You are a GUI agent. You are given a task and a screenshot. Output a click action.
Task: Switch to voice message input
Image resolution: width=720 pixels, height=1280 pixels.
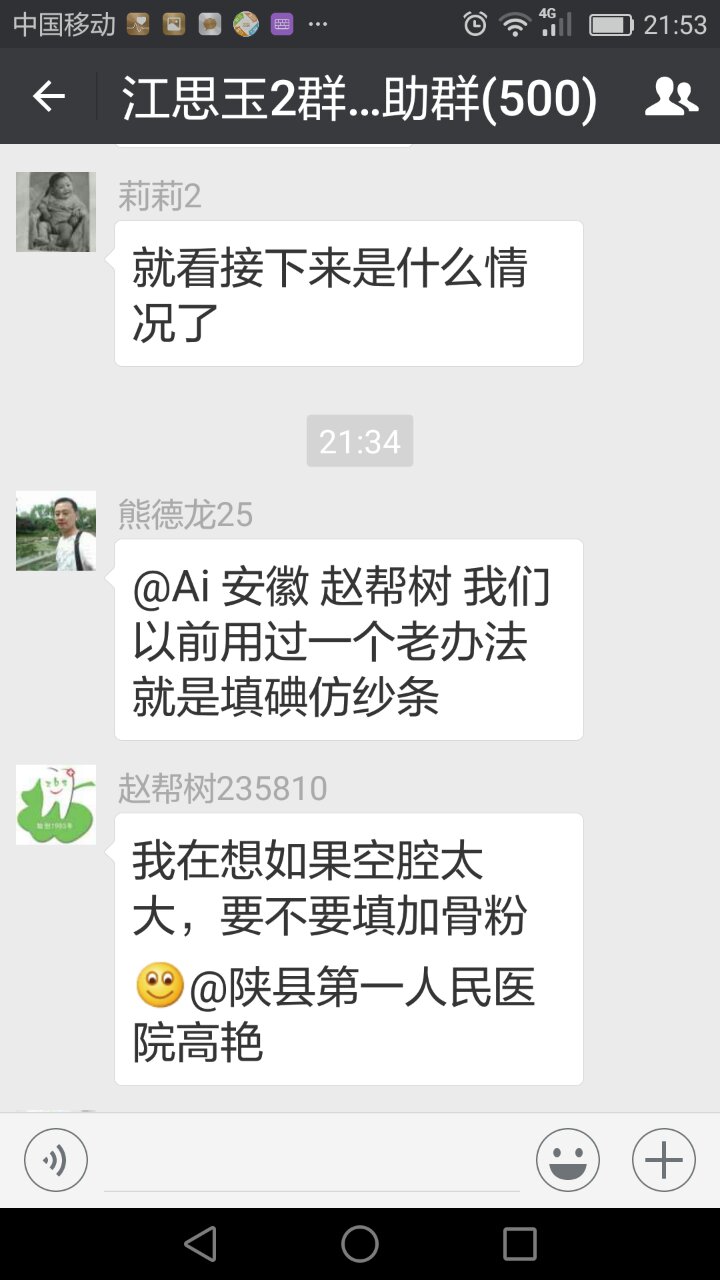(56, 1160)
